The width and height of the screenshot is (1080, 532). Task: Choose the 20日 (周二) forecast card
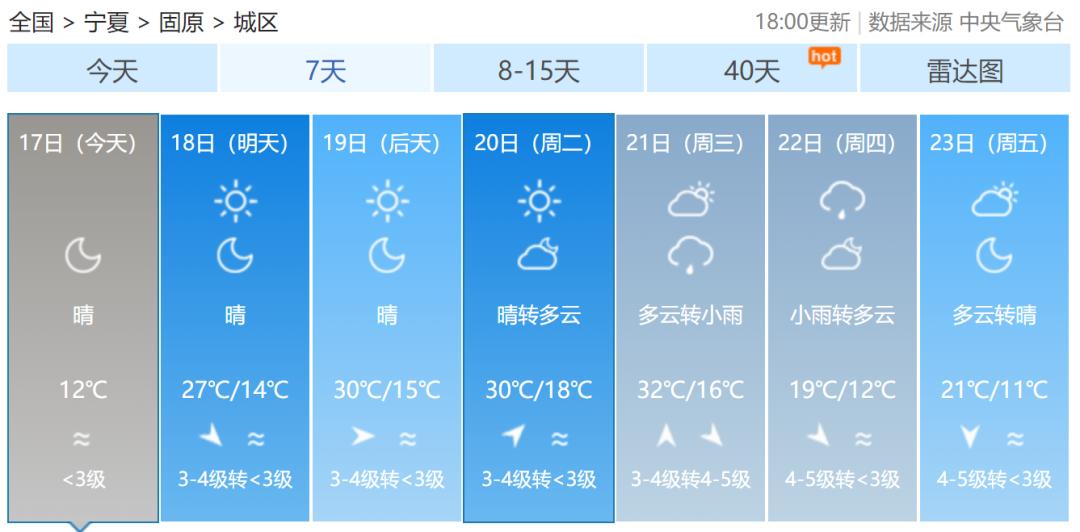click(x=539, y=316)
